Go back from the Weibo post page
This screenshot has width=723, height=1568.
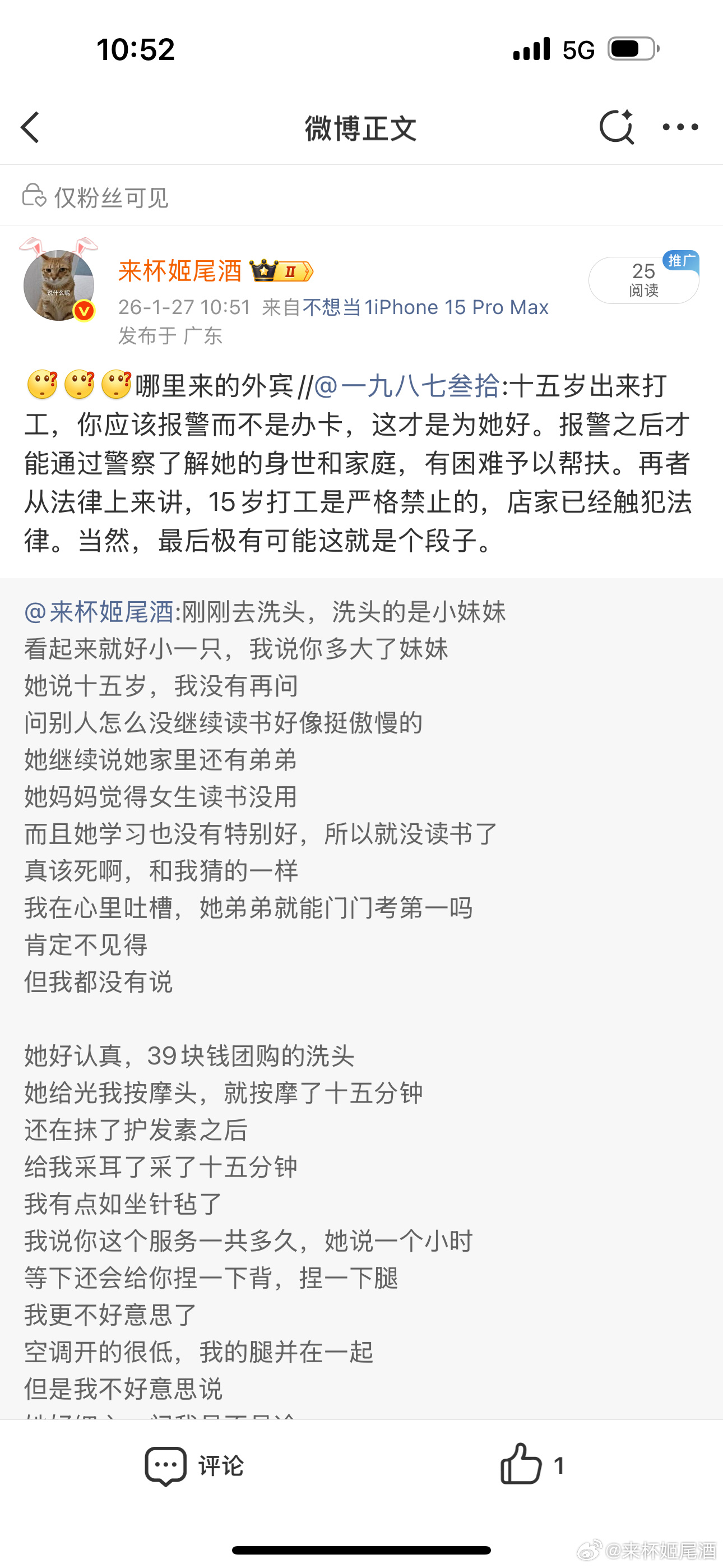point(30,127)
